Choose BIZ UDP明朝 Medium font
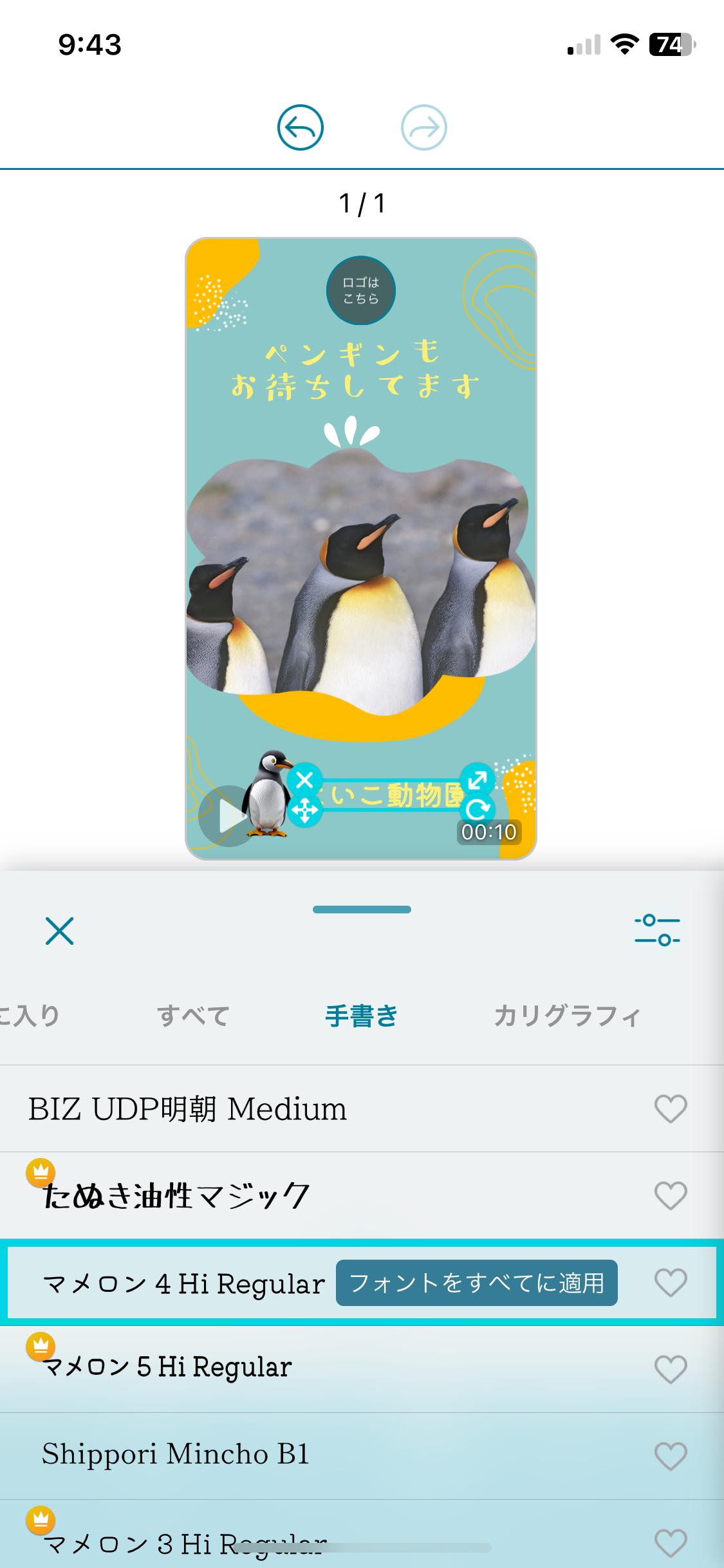The image size is (724, 1568). tap(188, 1109)
